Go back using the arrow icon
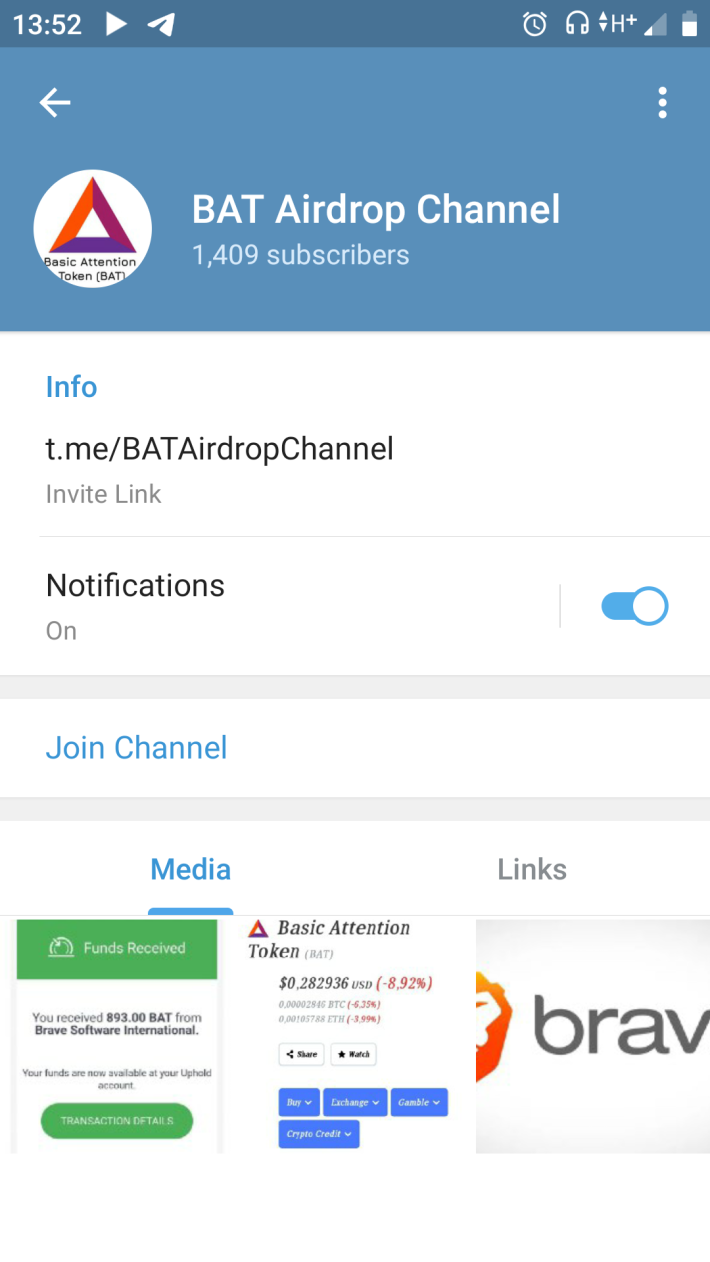710x1262 pixels. click(x=55, y=102)
